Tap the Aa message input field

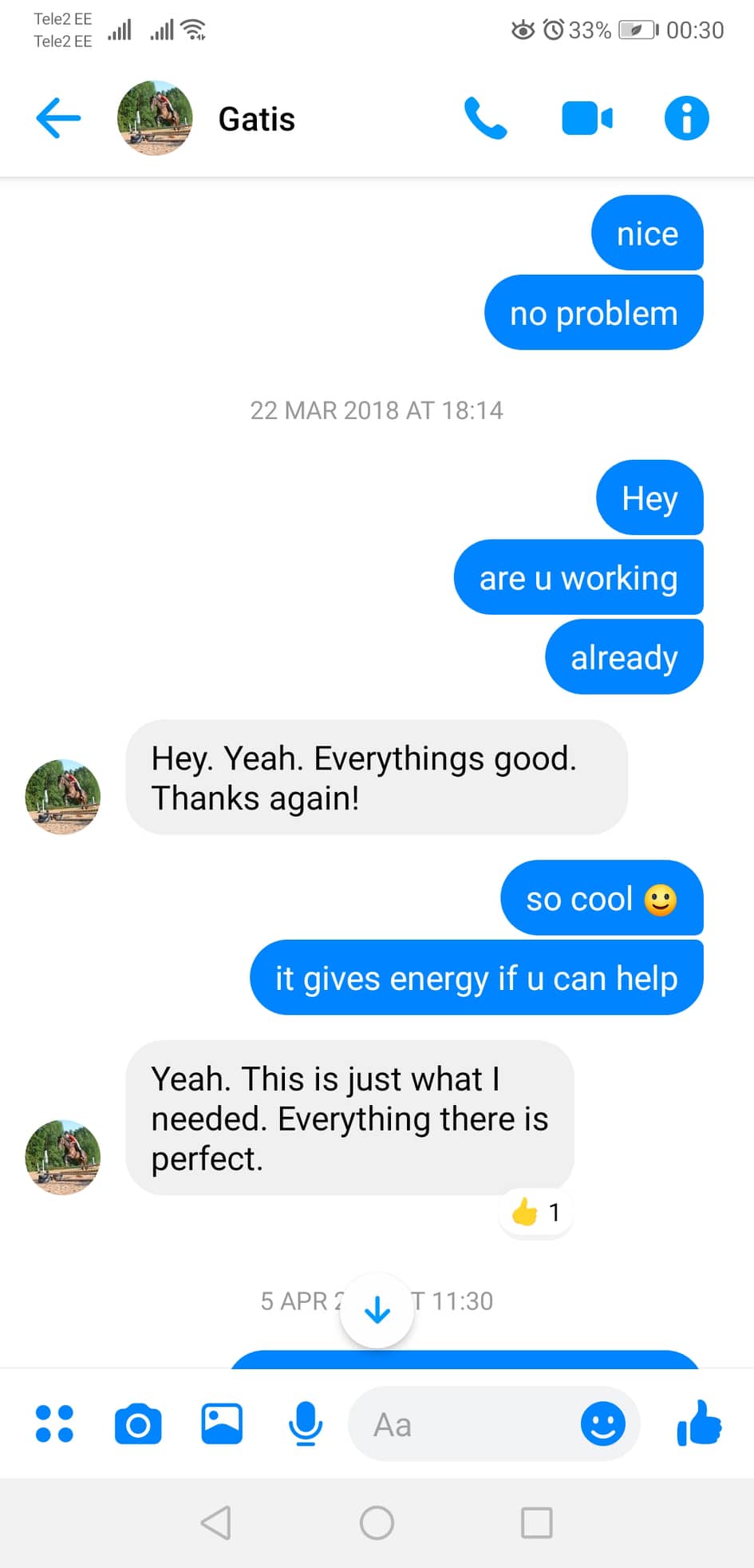point(463,1424)
